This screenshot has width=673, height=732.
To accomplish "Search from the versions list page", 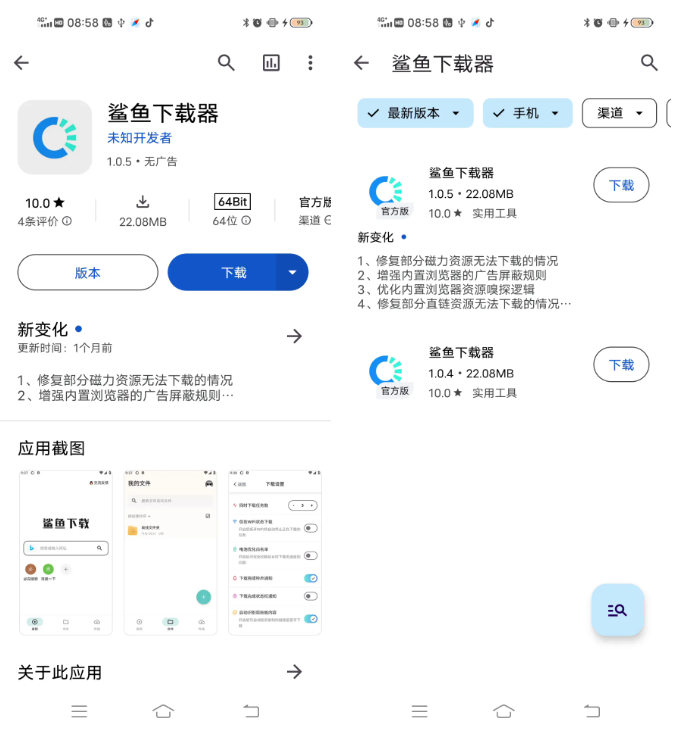I will 649,63.
